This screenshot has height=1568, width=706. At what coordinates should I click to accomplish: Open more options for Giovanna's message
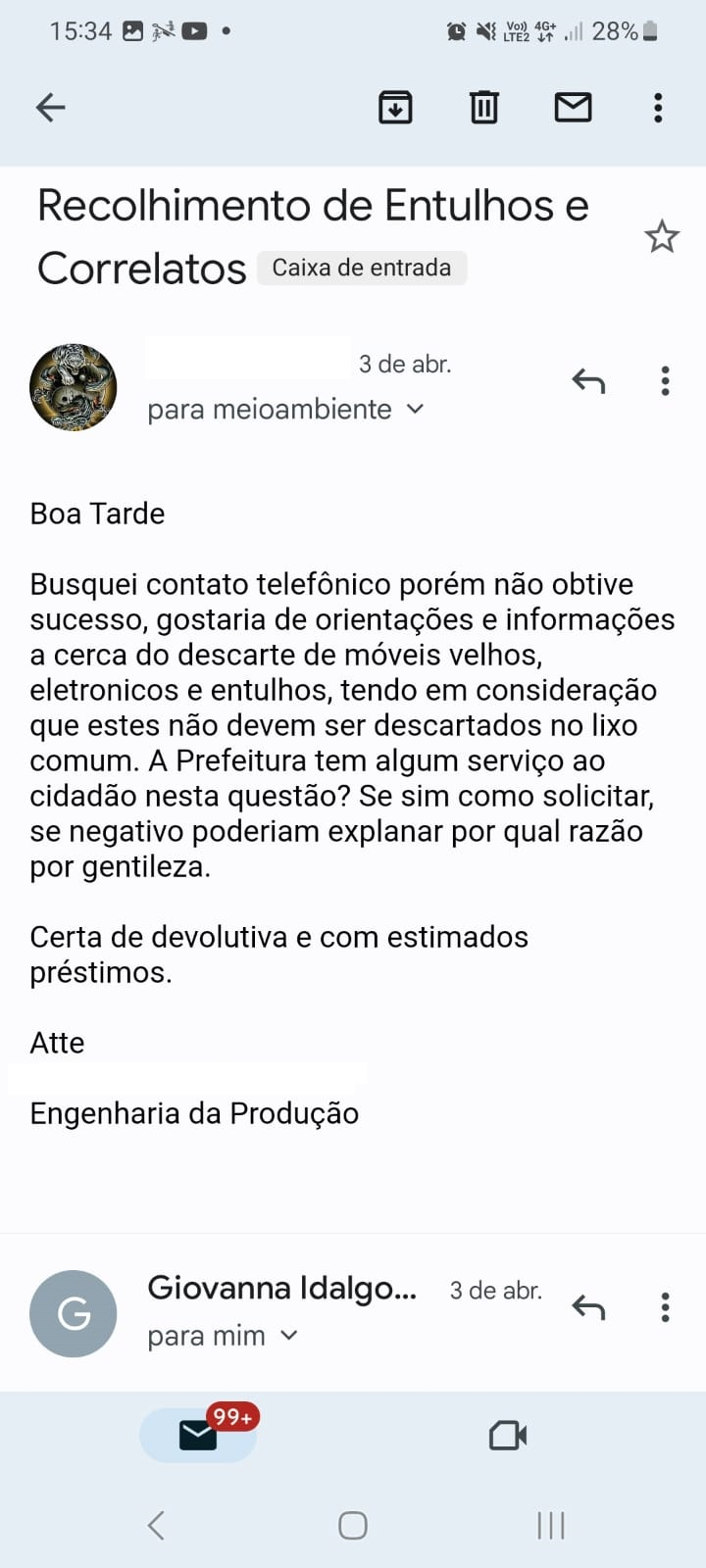[x=665, y=1307]
